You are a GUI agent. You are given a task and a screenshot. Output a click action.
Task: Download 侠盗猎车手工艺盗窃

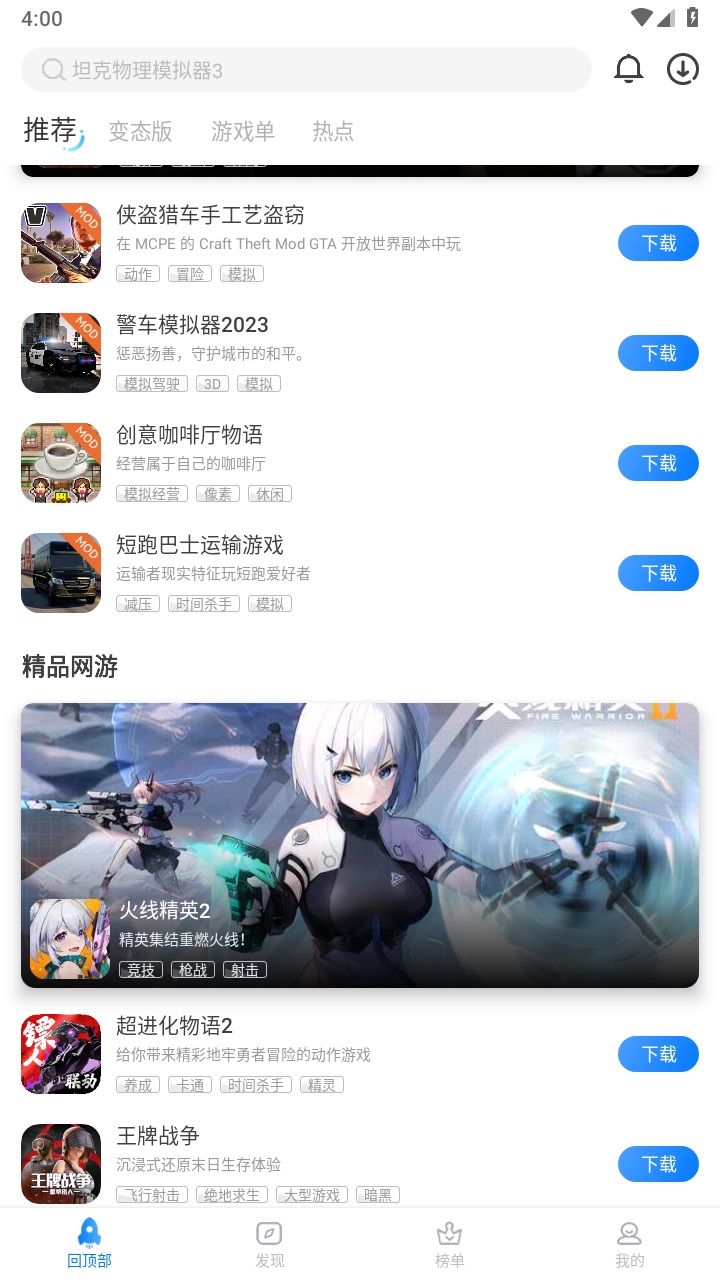click(658, 243)
